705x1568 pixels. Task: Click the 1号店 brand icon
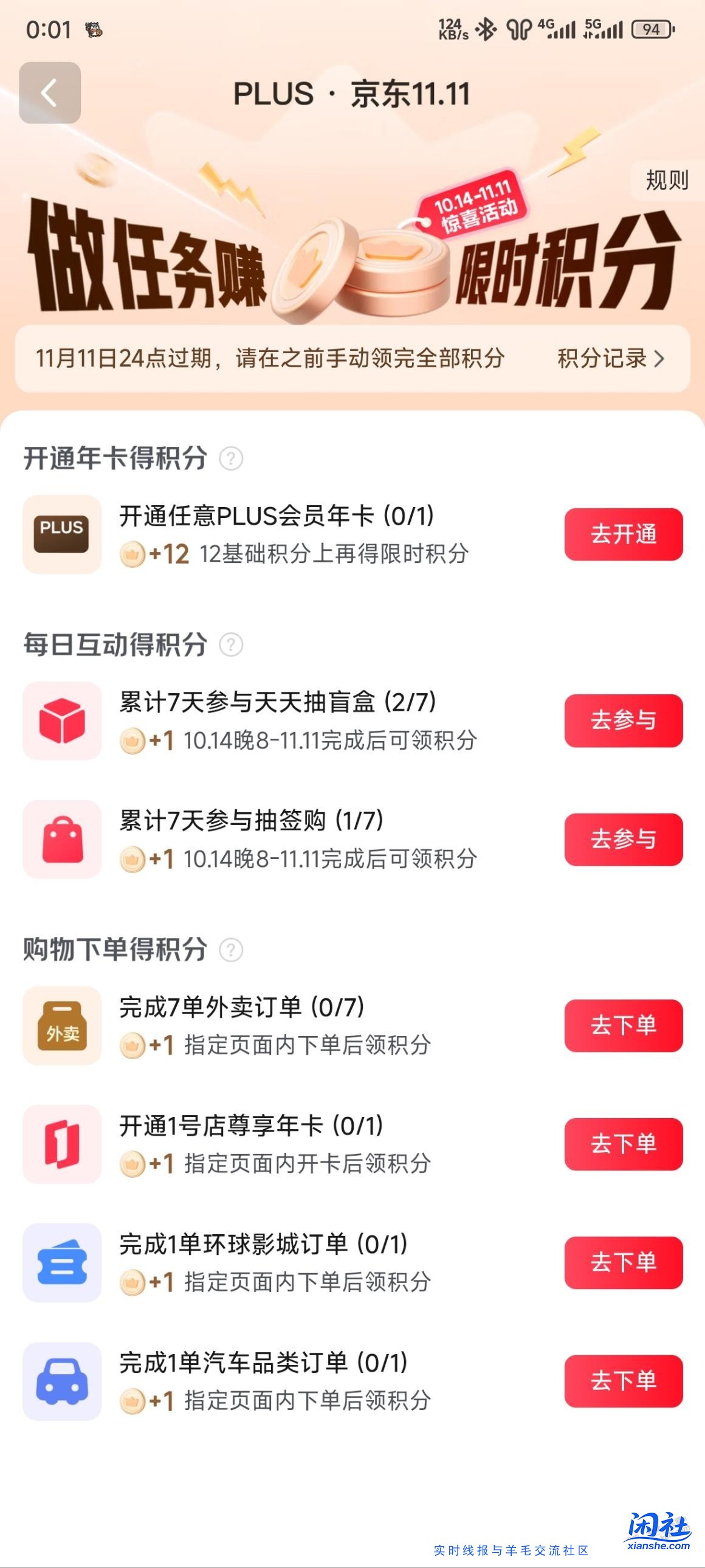(x=61, y=1144)
